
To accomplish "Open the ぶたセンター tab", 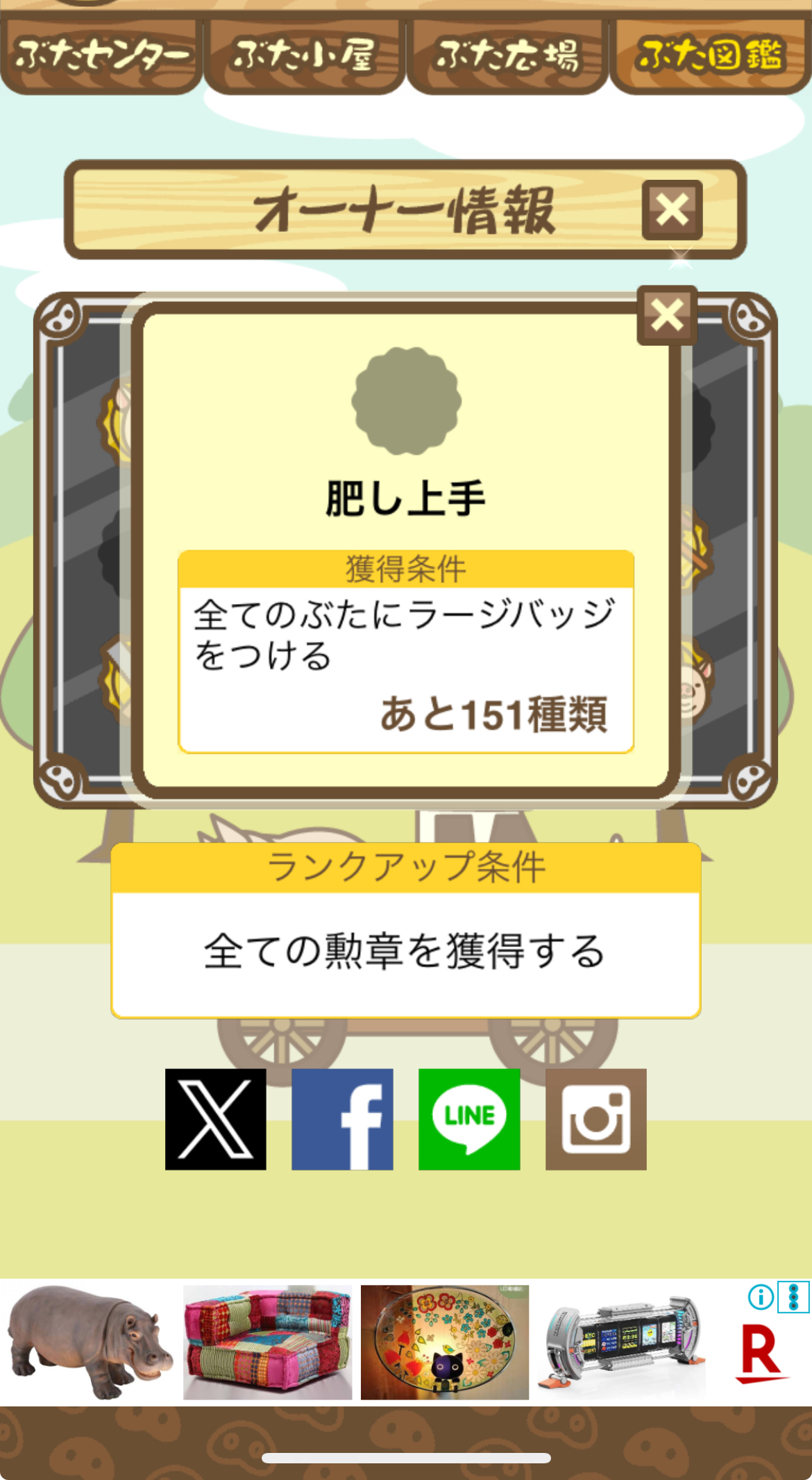I will point(101,56).
